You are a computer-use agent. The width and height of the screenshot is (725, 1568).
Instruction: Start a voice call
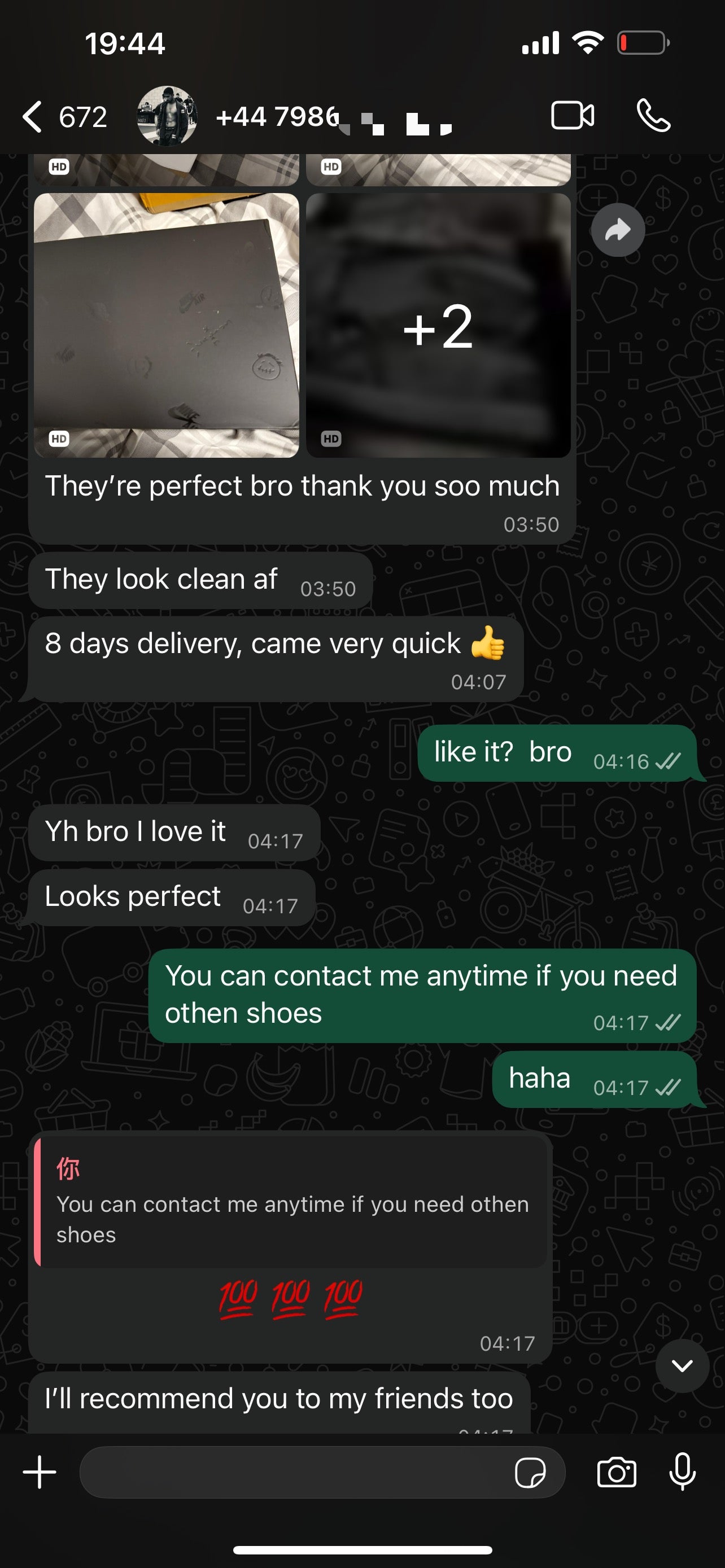pyautogui.click(x=653, y=116)
